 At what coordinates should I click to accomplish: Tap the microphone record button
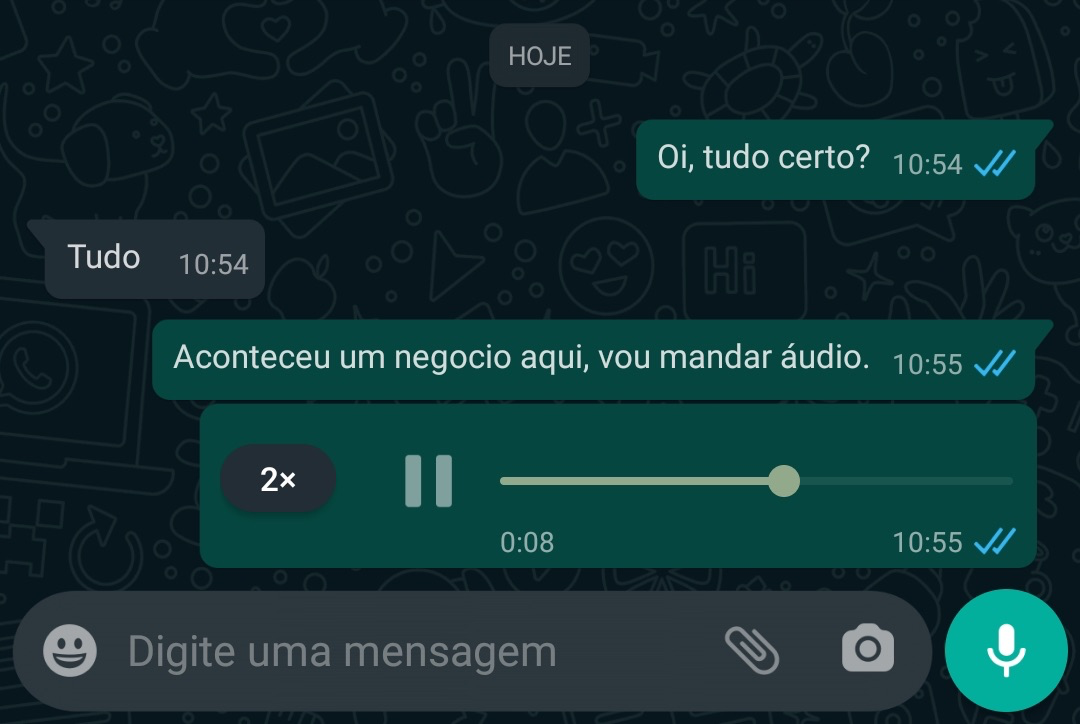pyautogui.click(x=1005, y=650)
